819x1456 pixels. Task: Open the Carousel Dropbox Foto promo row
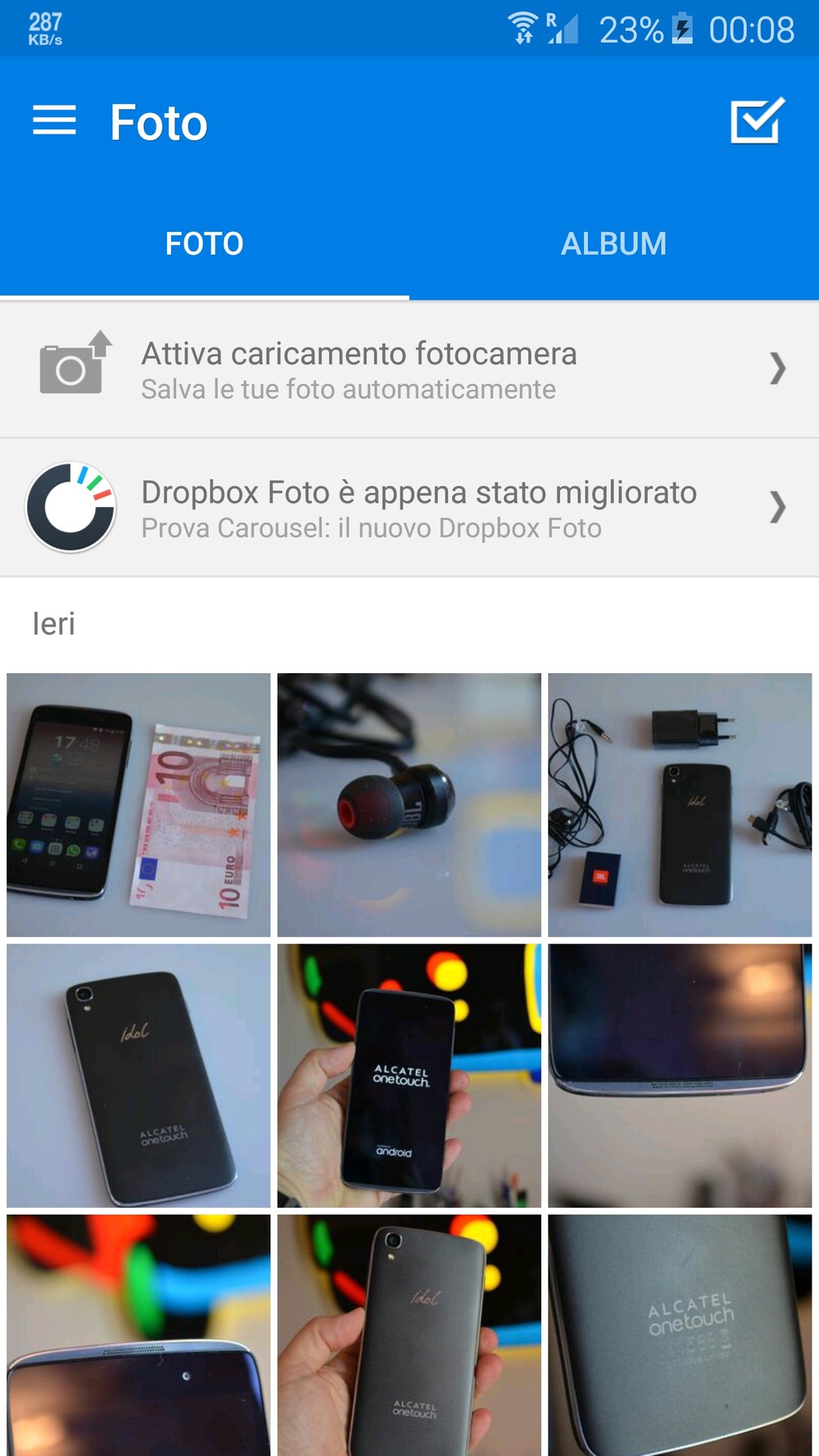409,508
